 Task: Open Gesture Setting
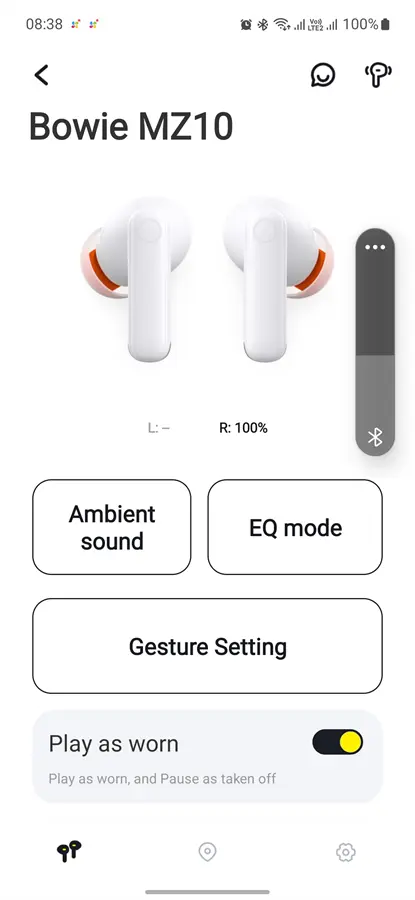pos(207,646)
